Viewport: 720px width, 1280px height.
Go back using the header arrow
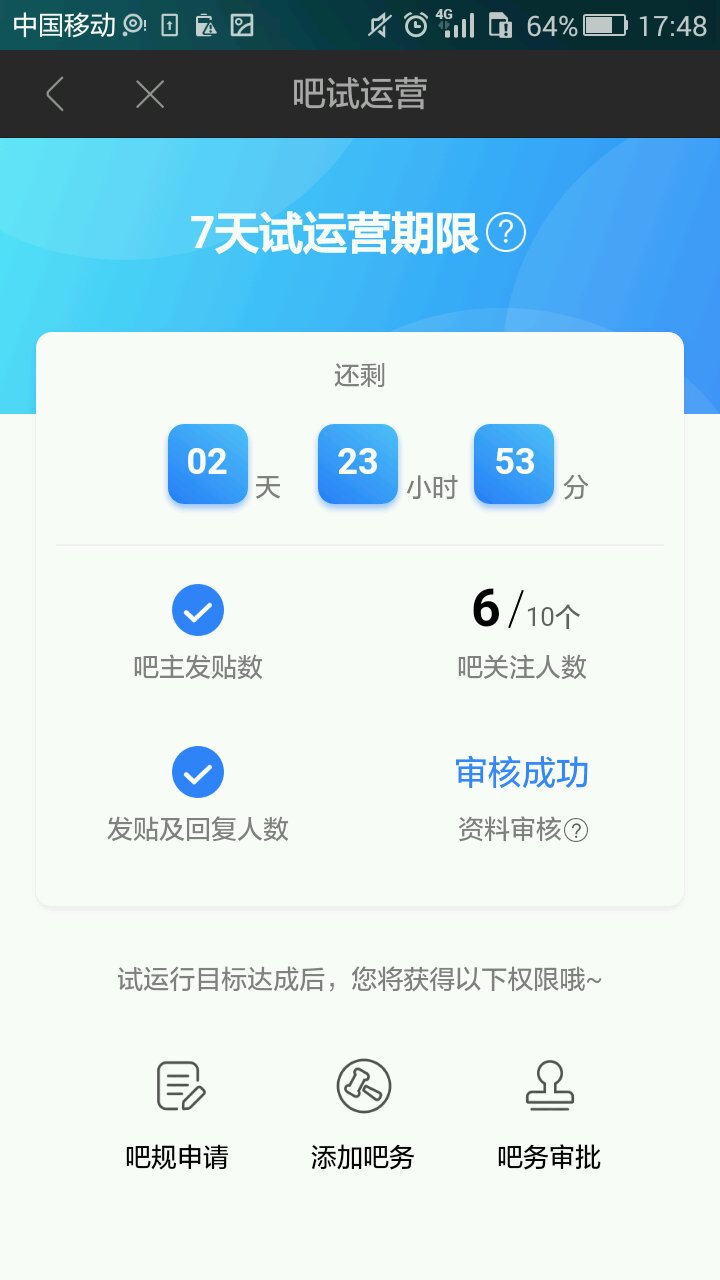[x=55, y=95]
